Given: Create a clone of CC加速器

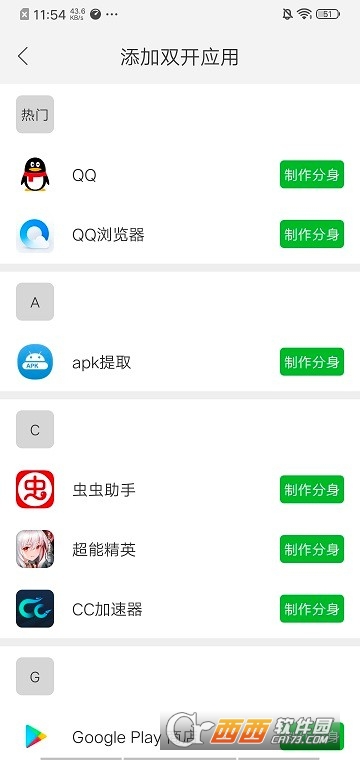Looking at the screenshot, I should point(312,609).
